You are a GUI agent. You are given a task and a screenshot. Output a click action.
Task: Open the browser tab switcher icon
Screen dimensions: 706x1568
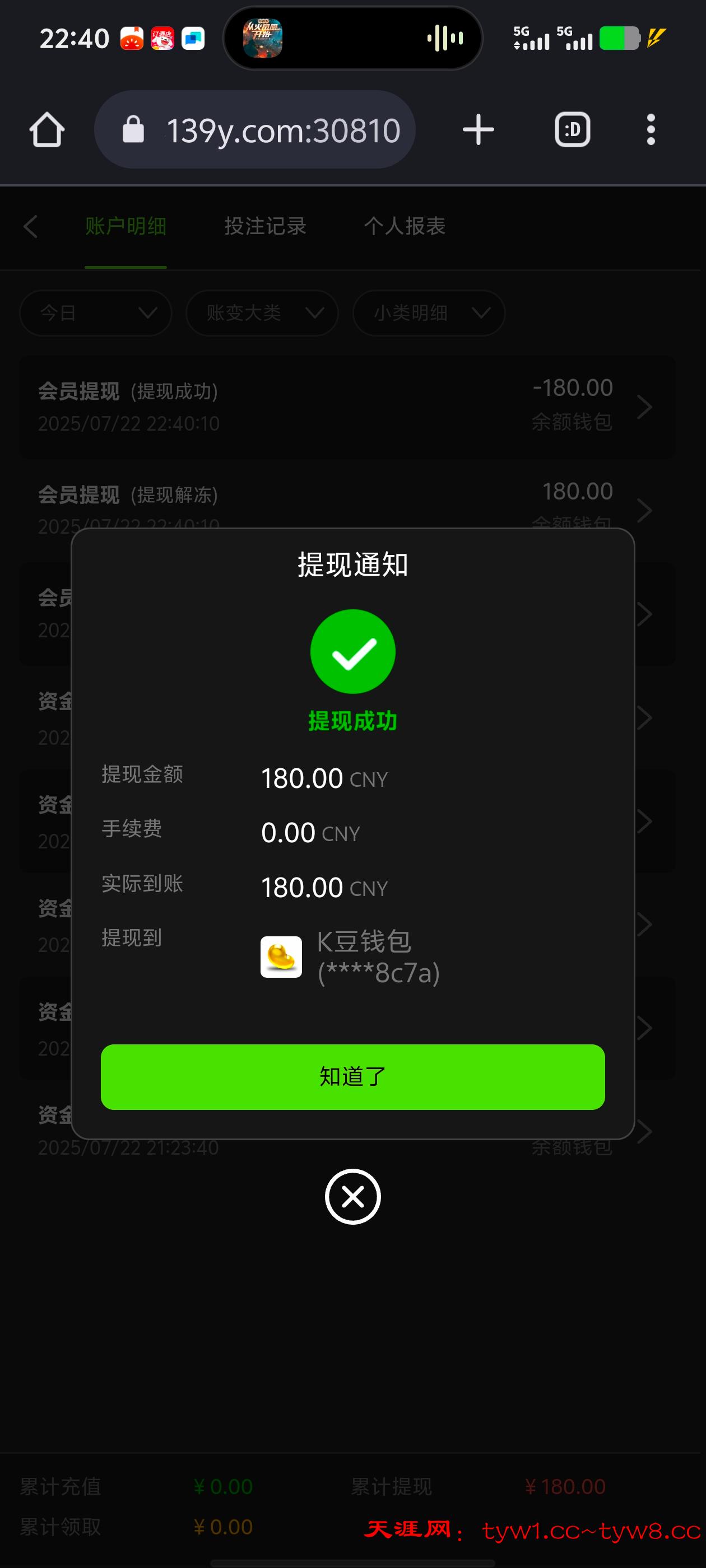[x=572, y=129]
